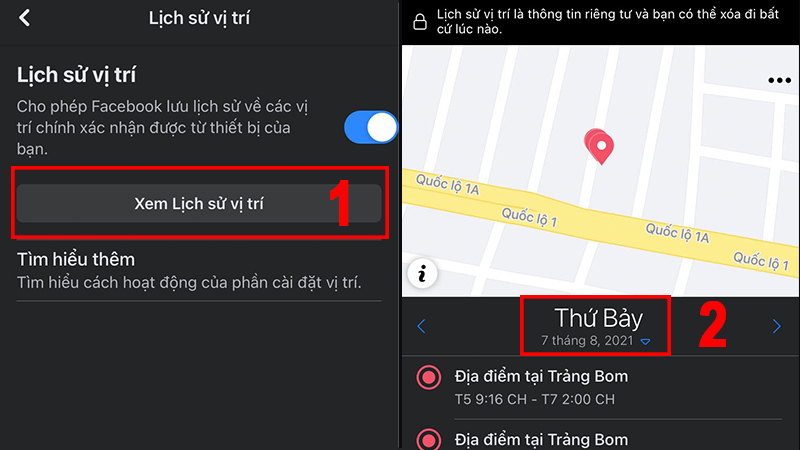Tap the map info icon
Screen dimensions: 800x450
point(423,273)
